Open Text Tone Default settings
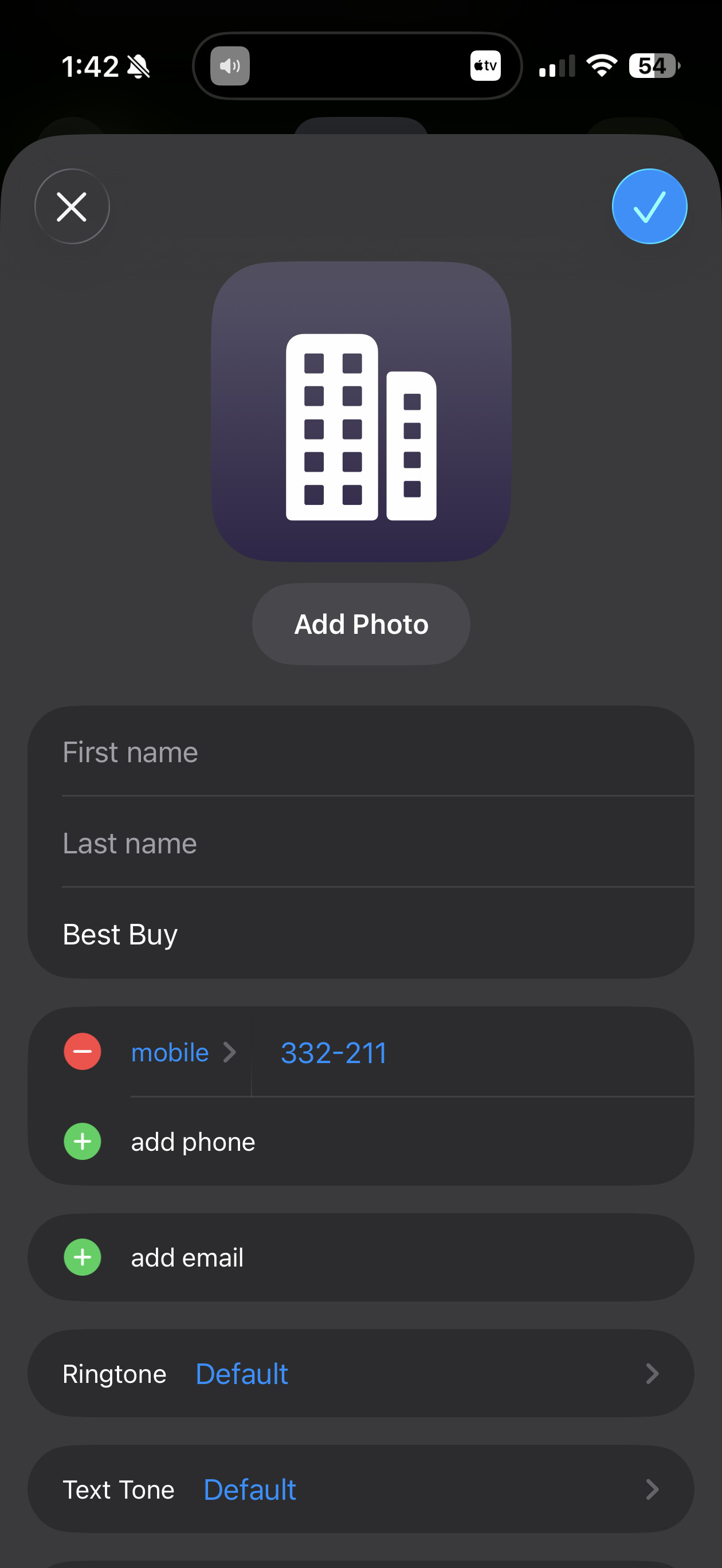 pyautogui.click(x=361, y=1489)
